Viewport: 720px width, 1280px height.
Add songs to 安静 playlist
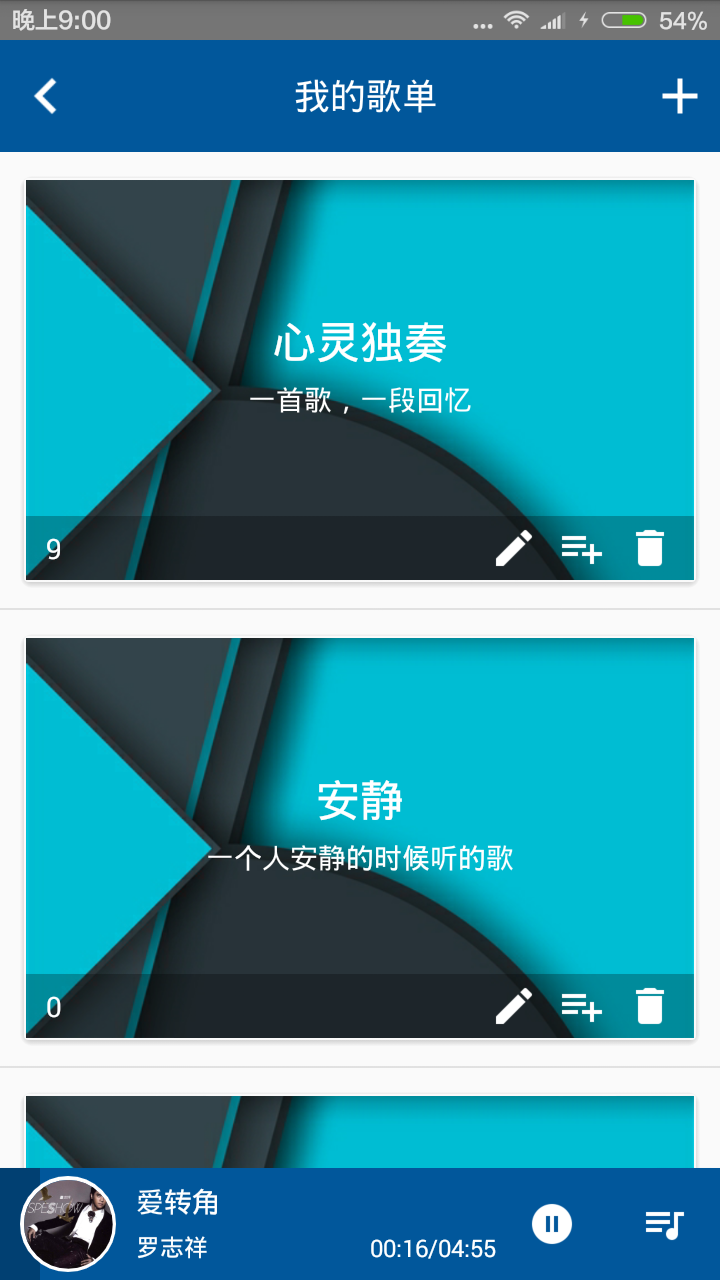[x=581, y=1006]
